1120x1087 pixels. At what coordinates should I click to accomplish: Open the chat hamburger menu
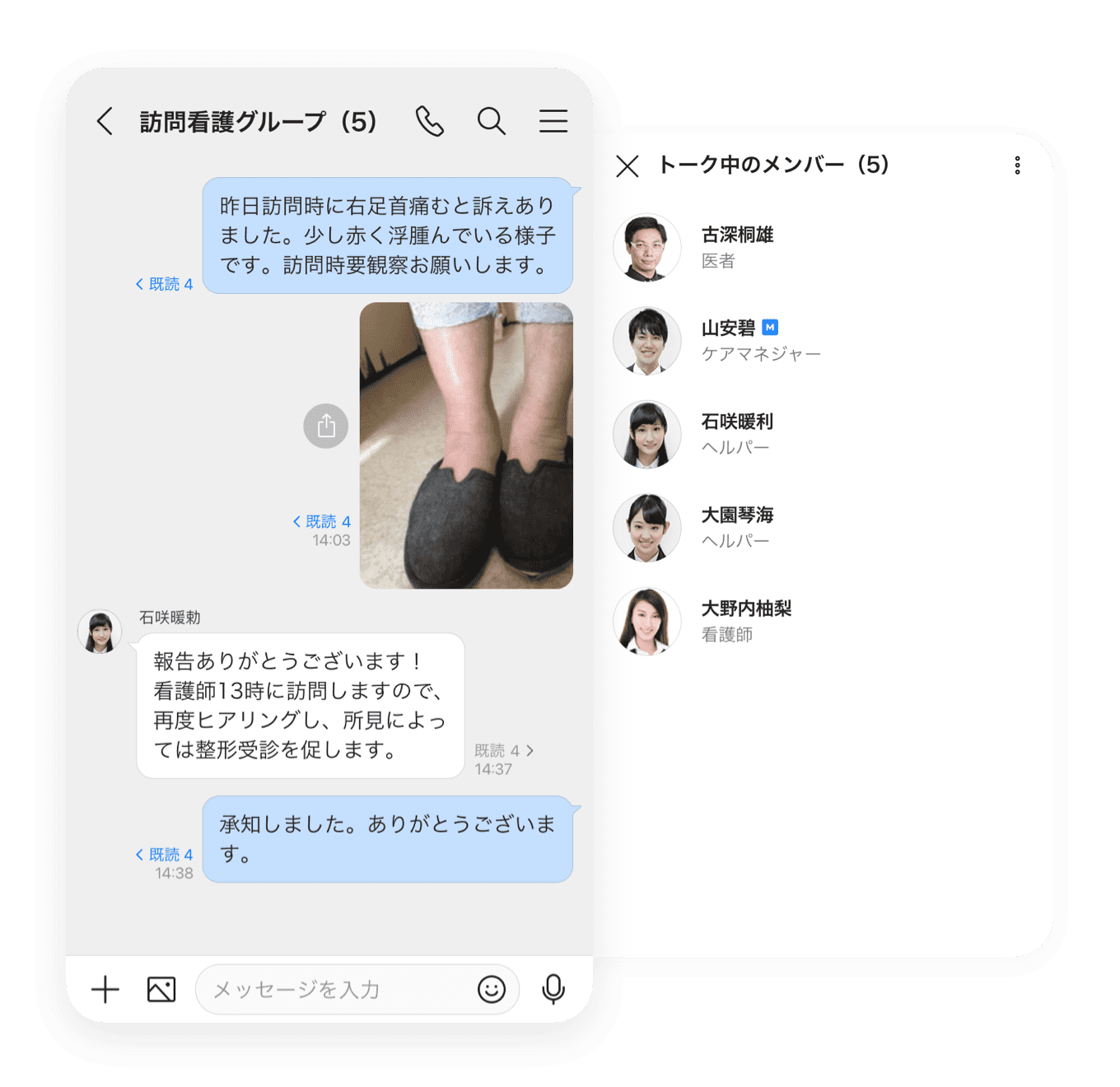[x=553, y=121]
